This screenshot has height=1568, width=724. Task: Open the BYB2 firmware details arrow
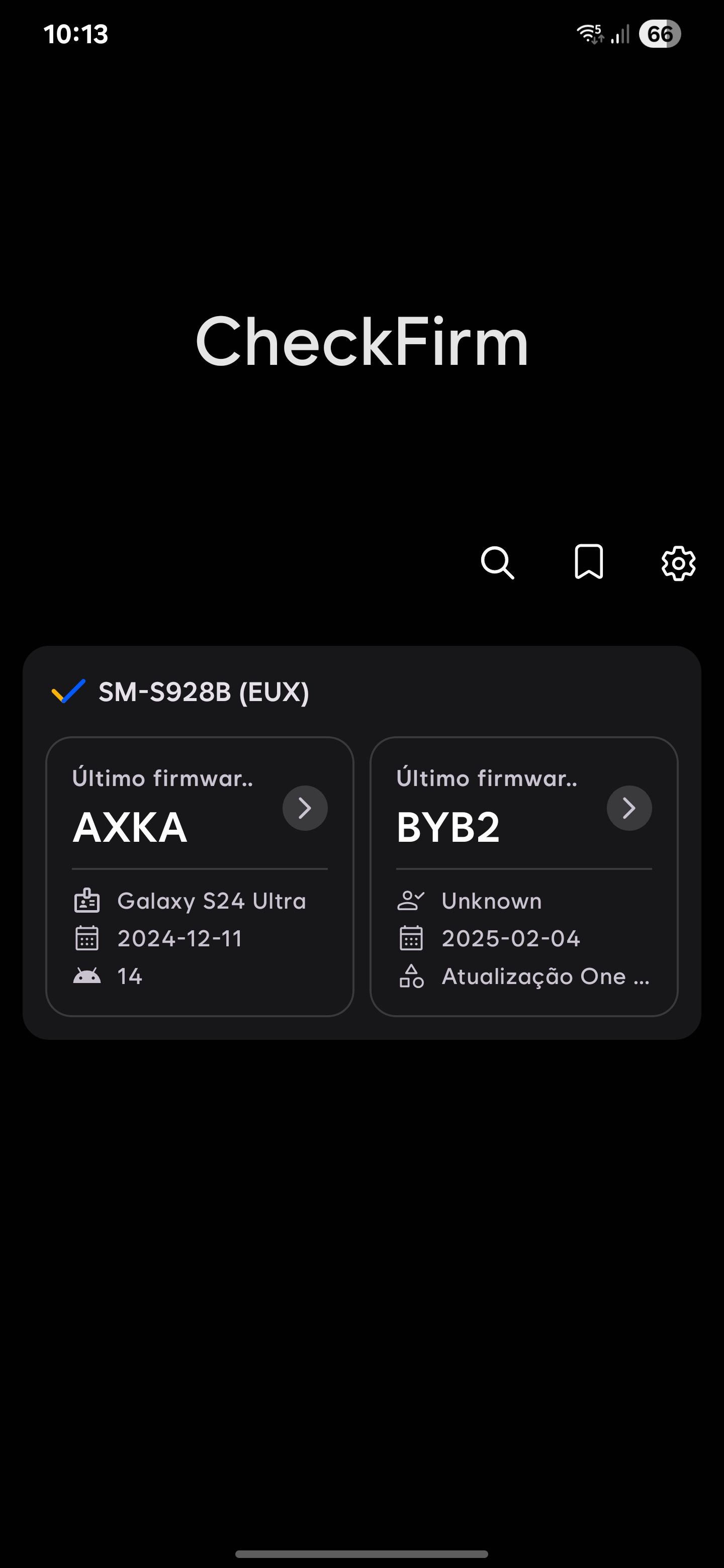629,808
